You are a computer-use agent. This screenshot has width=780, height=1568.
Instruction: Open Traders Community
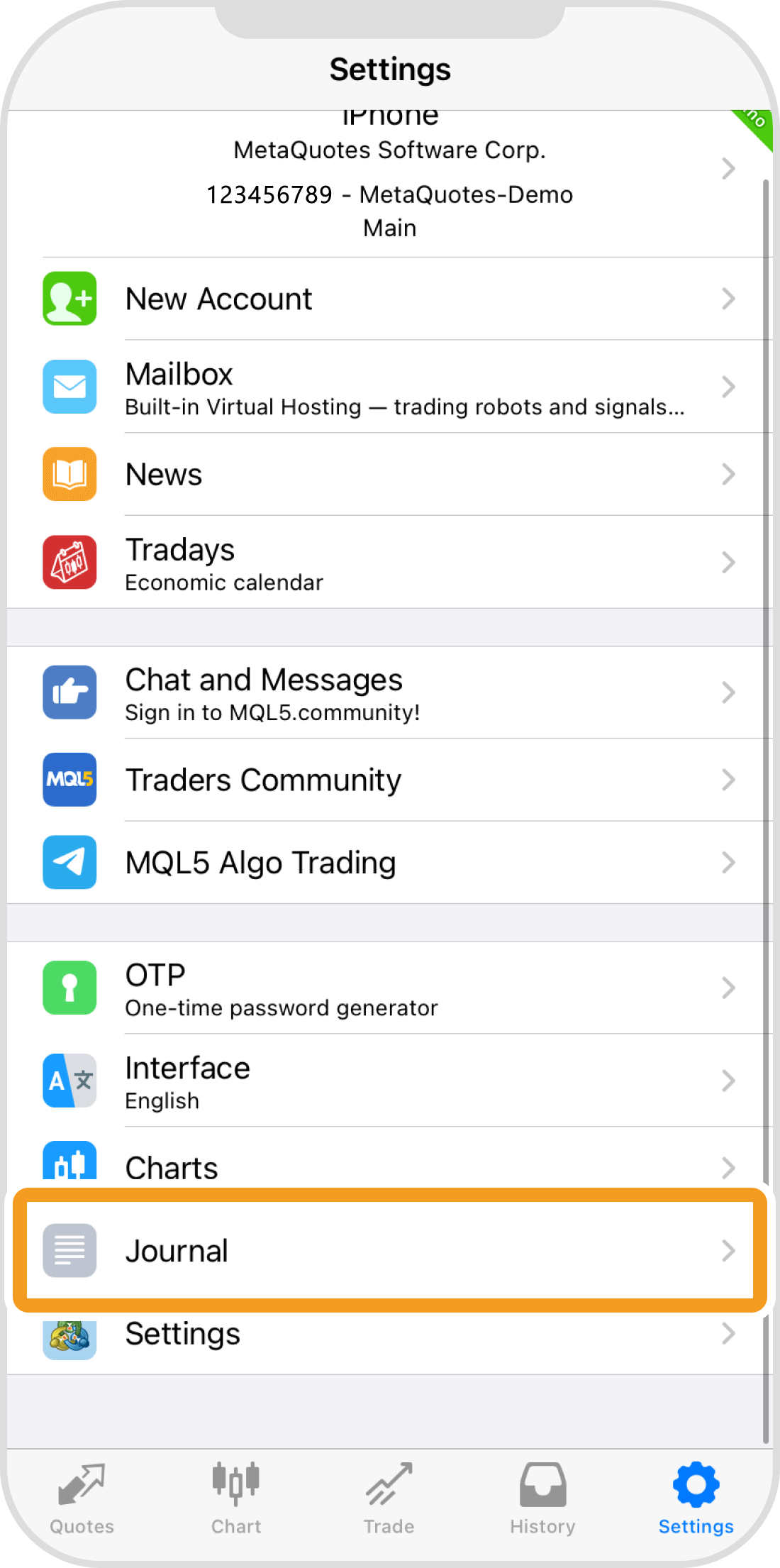pos(389,780)
